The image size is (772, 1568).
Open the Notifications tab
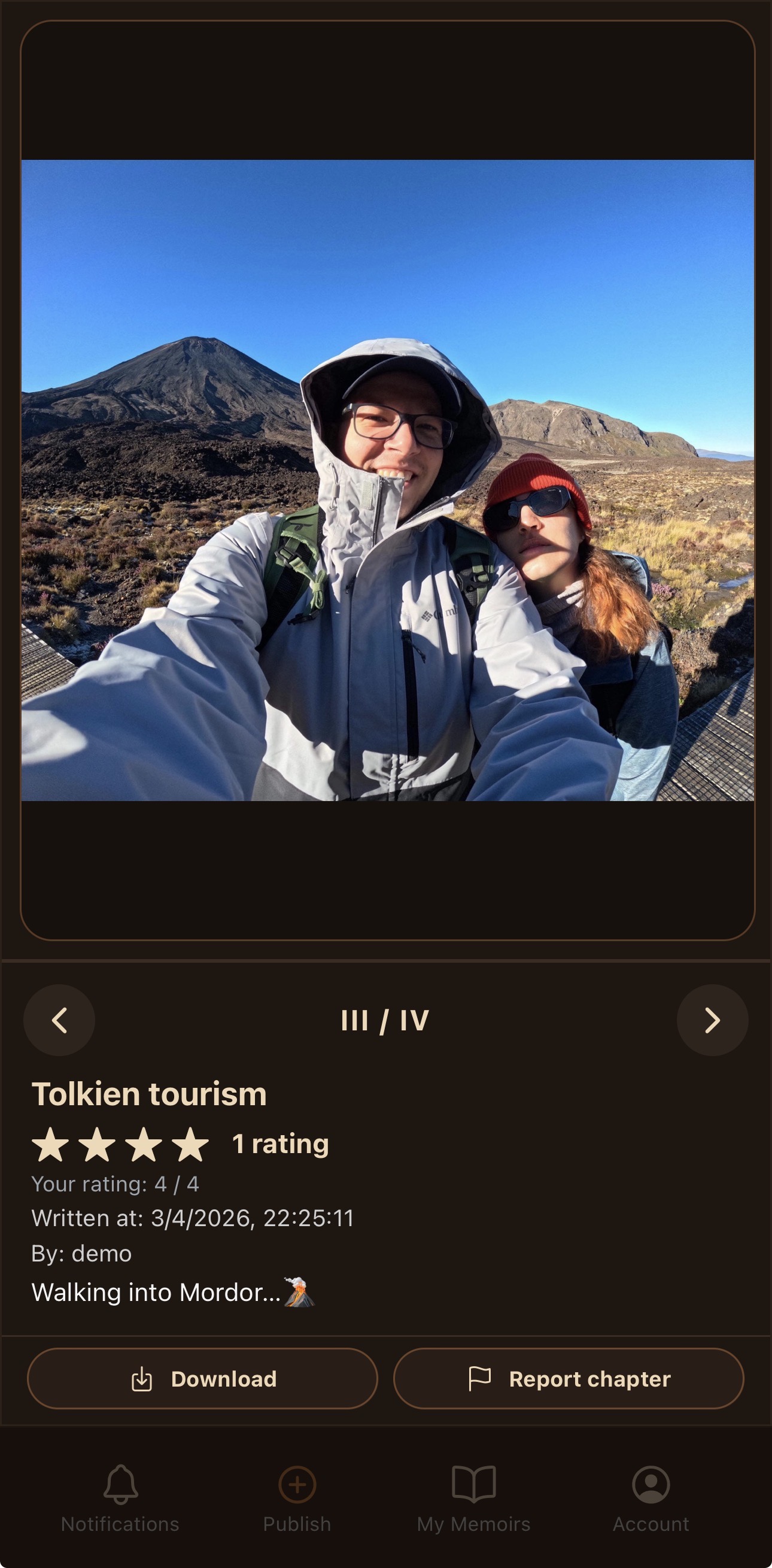click(x=120, y=1499)
